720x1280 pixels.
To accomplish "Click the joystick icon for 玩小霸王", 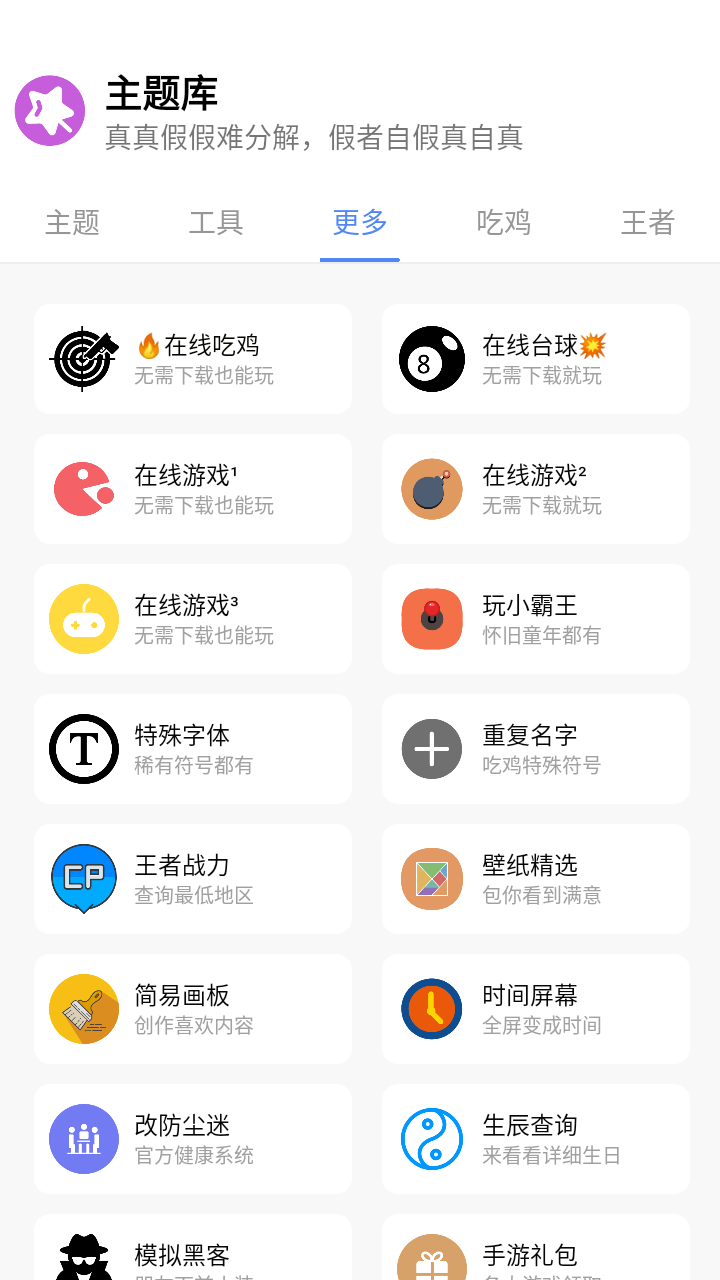I will pyautogui.click(x=432, y=619).
